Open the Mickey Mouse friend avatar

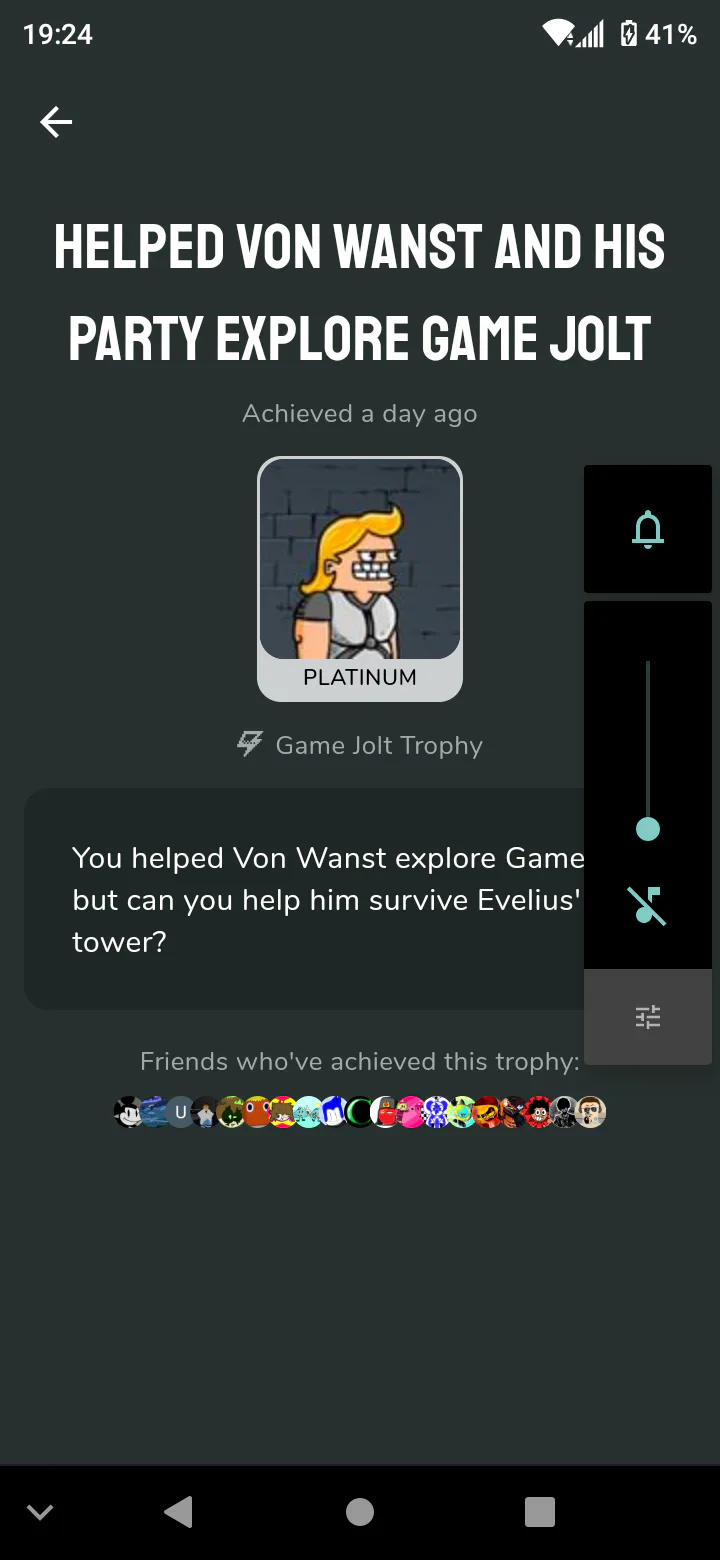[129, 1111]
